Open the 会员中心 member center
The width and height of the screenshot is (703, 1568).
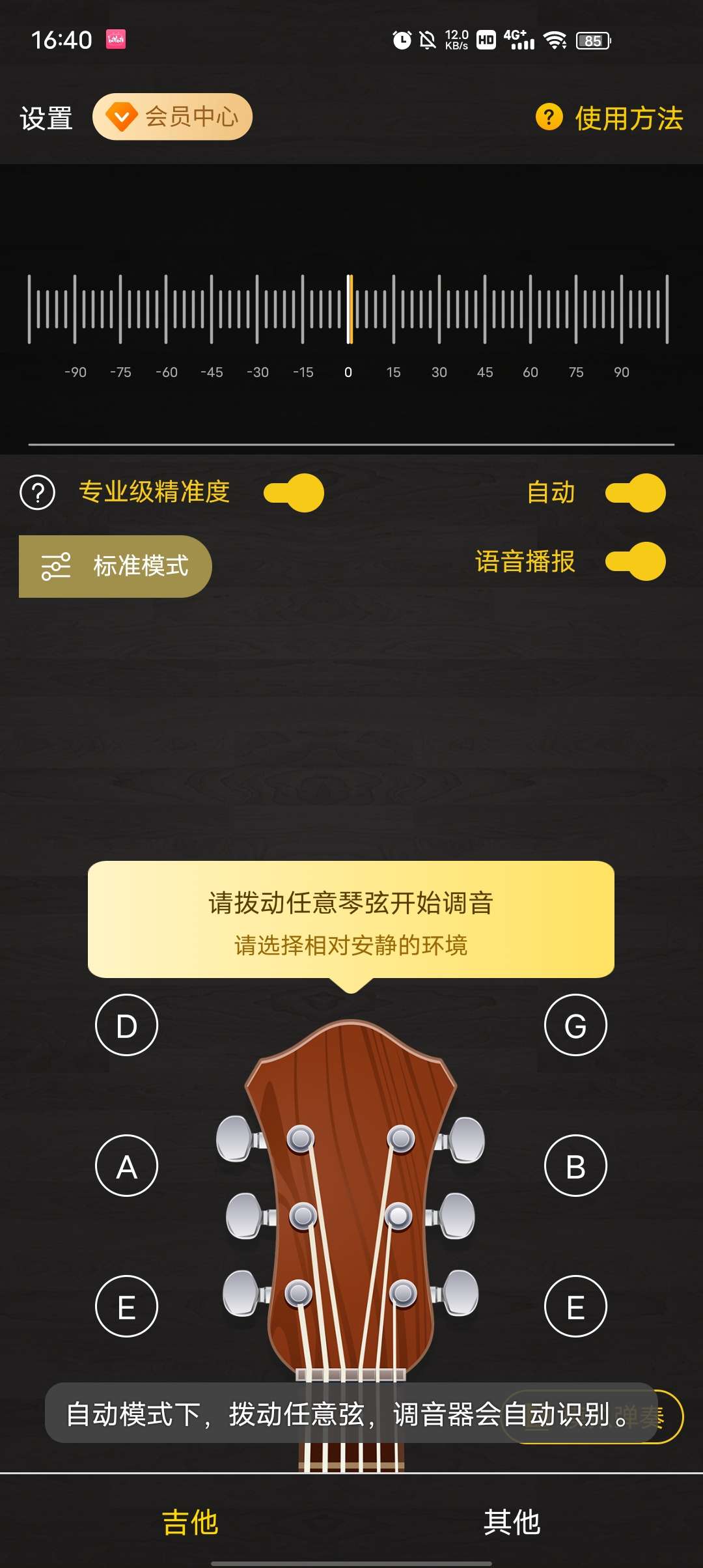[x=172, y=117]
